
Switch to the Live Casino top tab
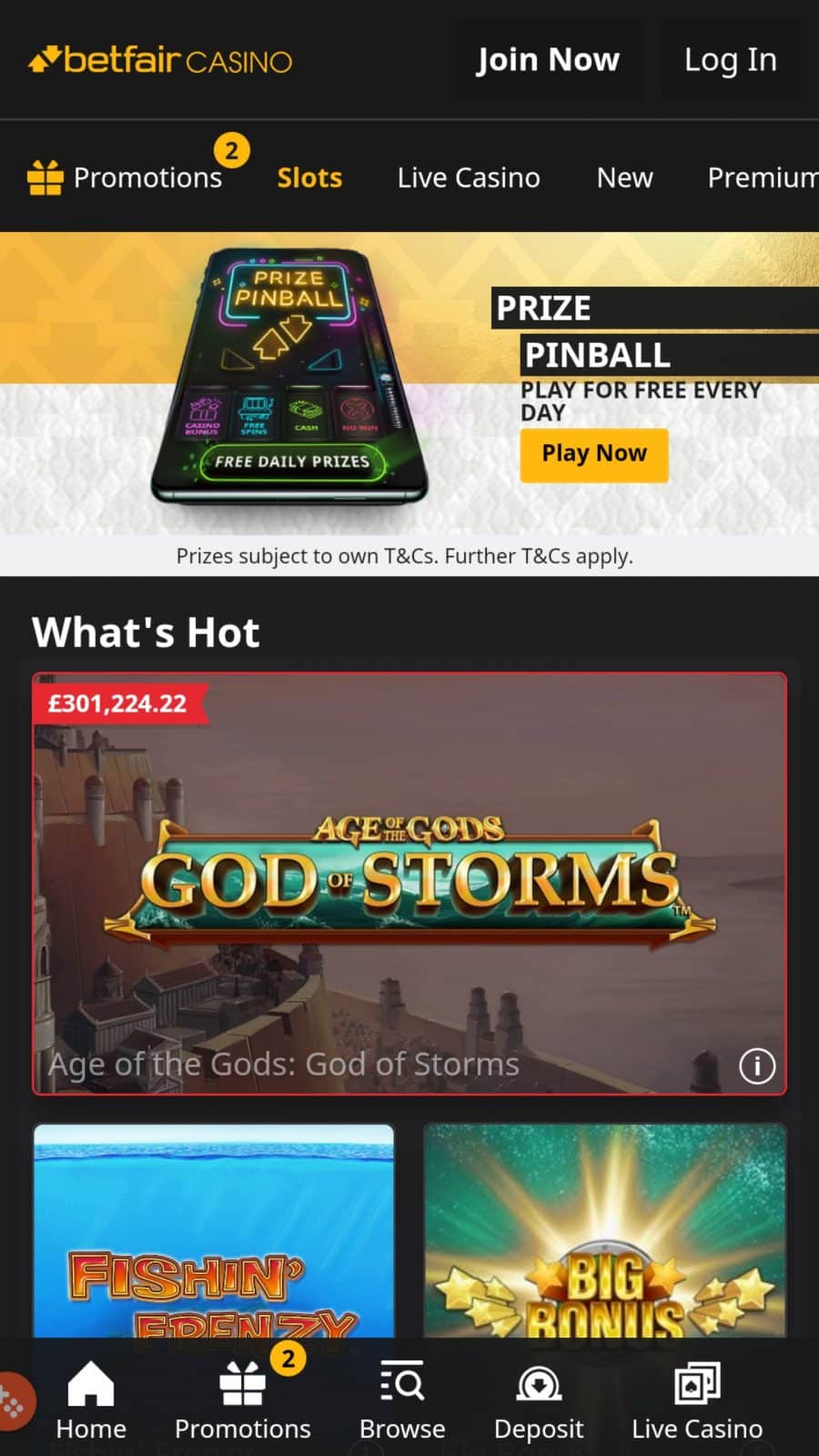tap(469, 177)
